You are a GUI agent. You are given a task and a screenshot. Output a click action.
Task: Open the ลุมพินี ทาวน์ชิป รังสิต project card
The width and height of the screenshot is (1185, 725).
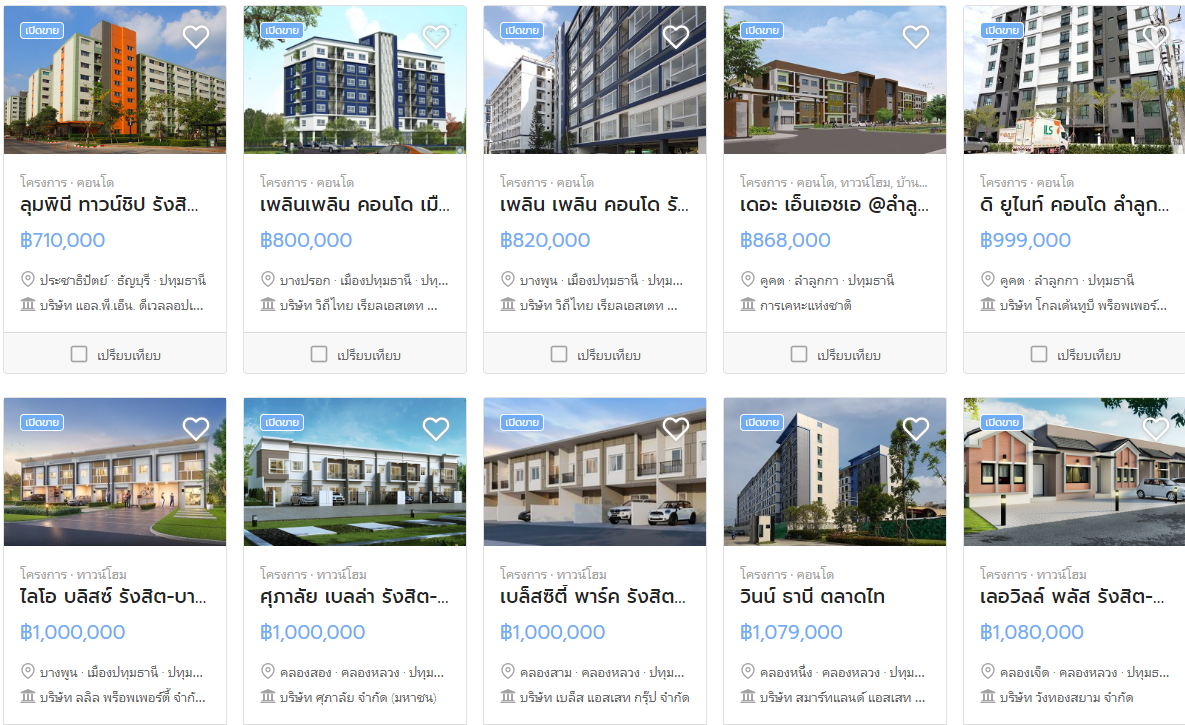coord(110,206)
